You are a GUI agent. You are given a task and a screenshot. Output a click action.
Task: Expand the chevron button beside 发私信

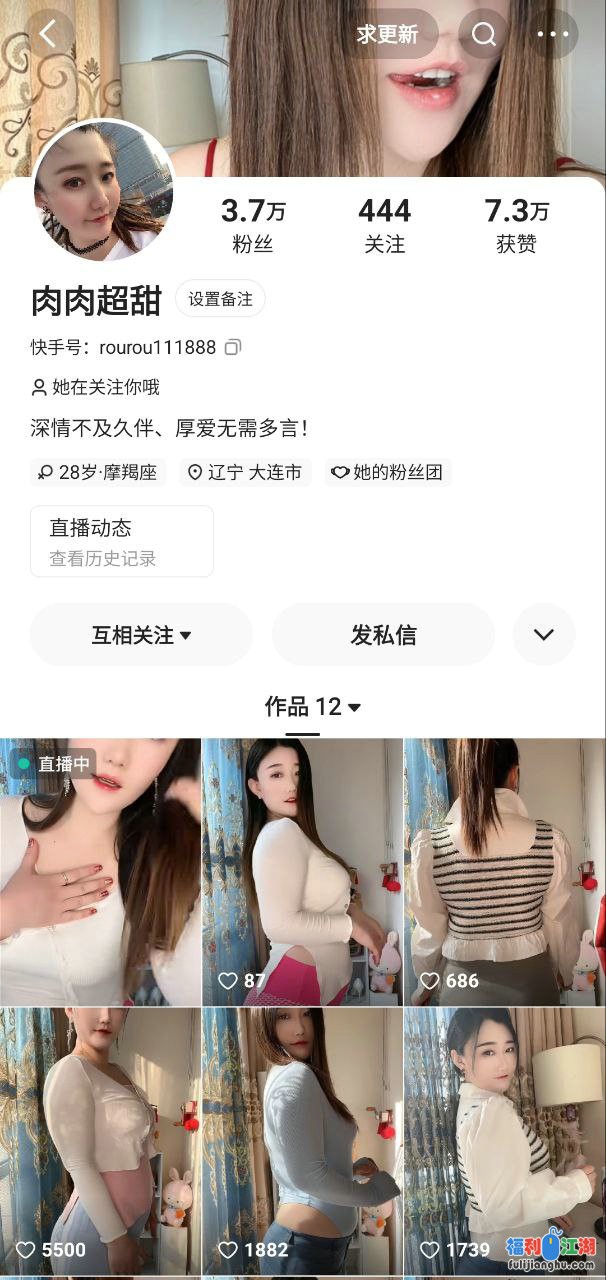(x=544, y=635)
